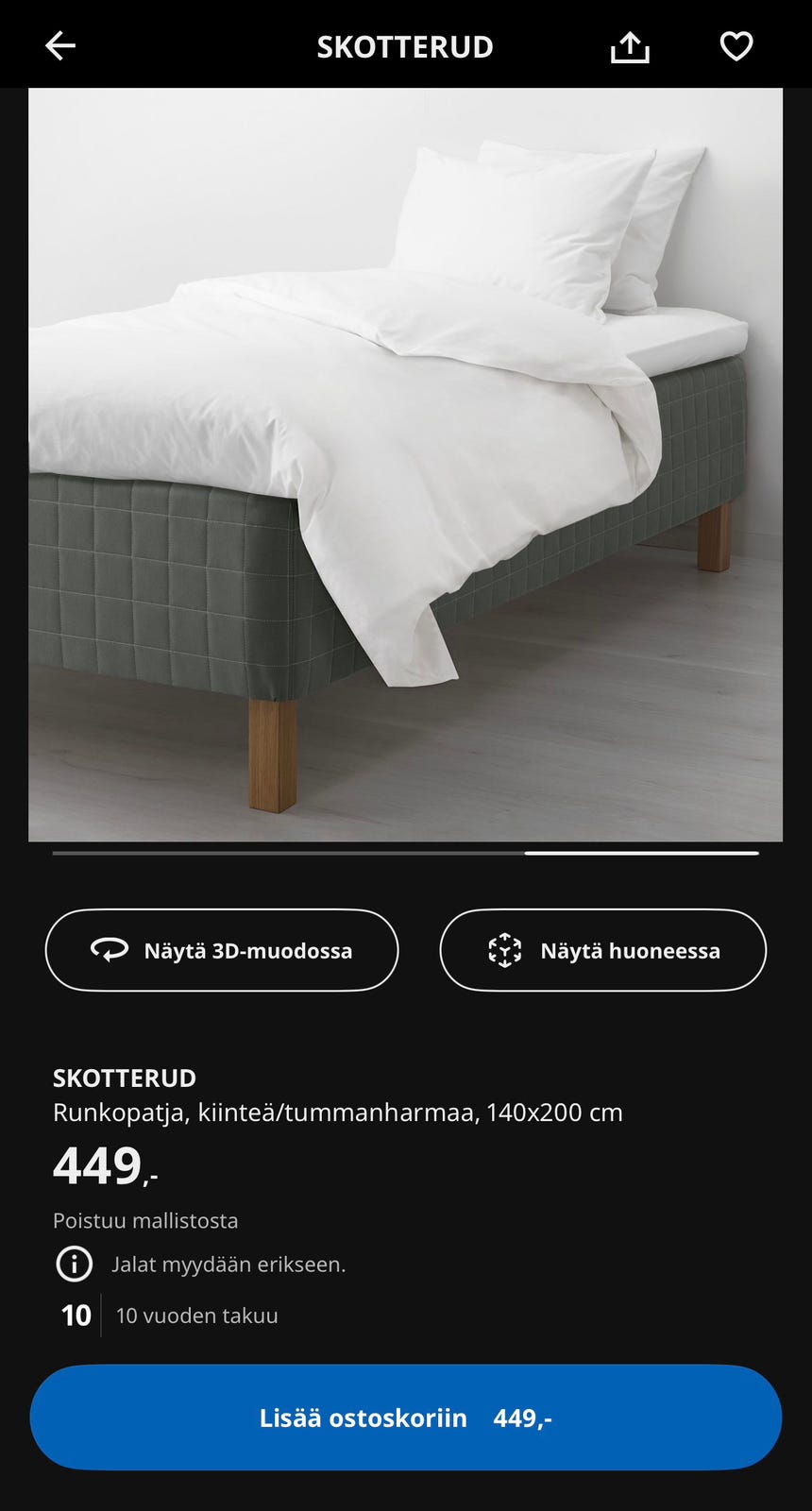Image resolution: width=812 pixels, height=1511 pixels.
Task: Tap 'Lisää ostoskoriin' to add to cart
Action: point(406,1417)
